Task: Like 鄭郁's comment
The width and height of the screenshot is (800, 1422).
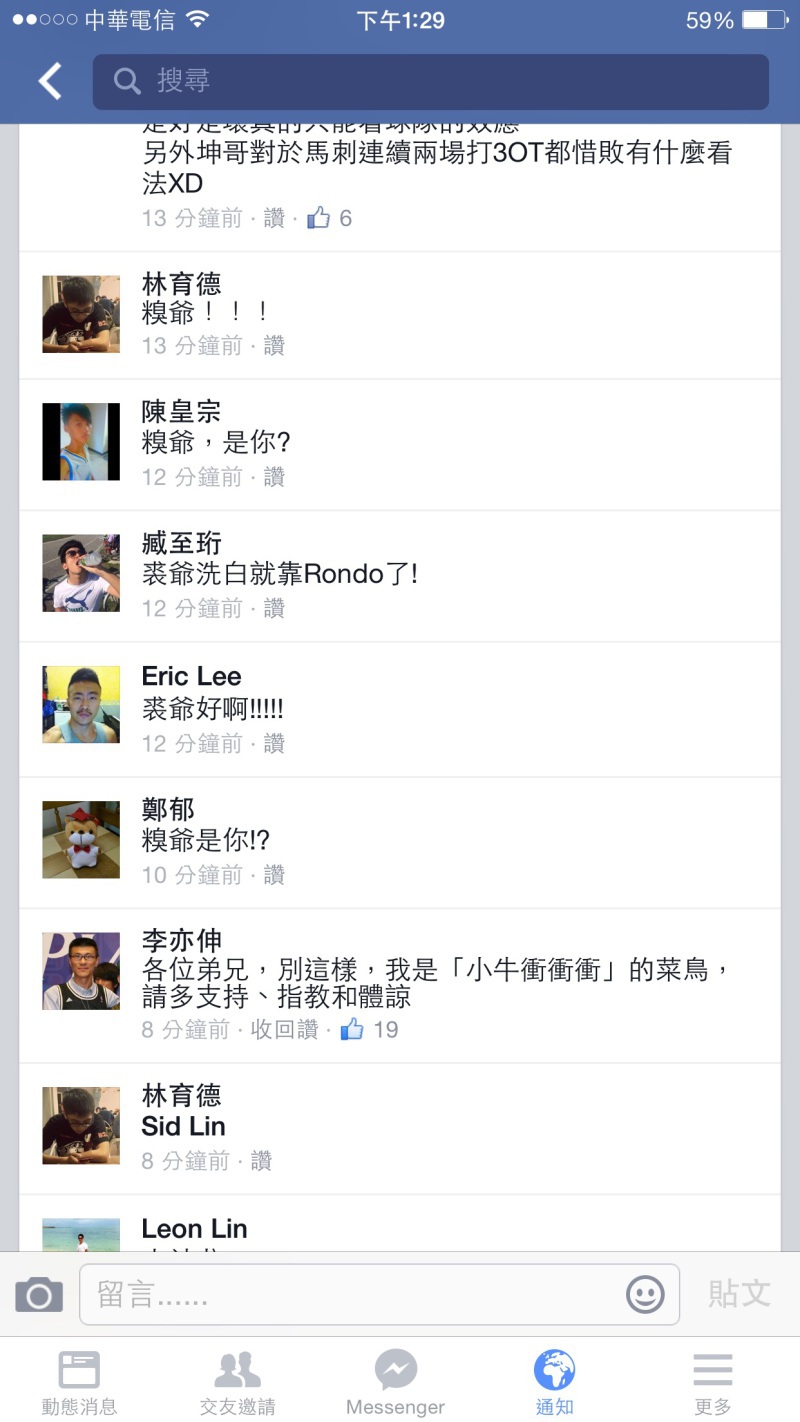Action: (274, 875)
